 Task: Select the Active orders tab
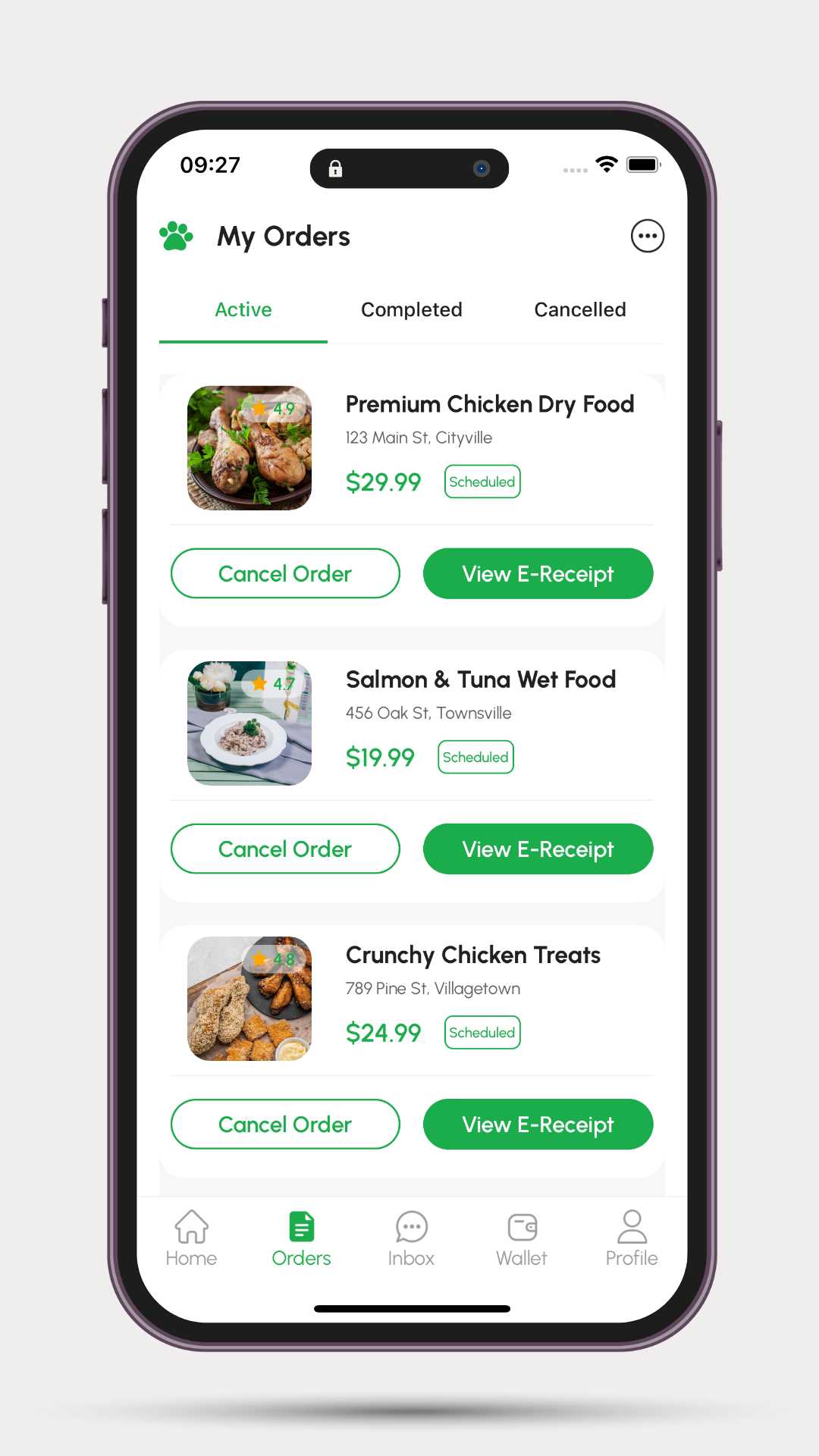point(243,310)
